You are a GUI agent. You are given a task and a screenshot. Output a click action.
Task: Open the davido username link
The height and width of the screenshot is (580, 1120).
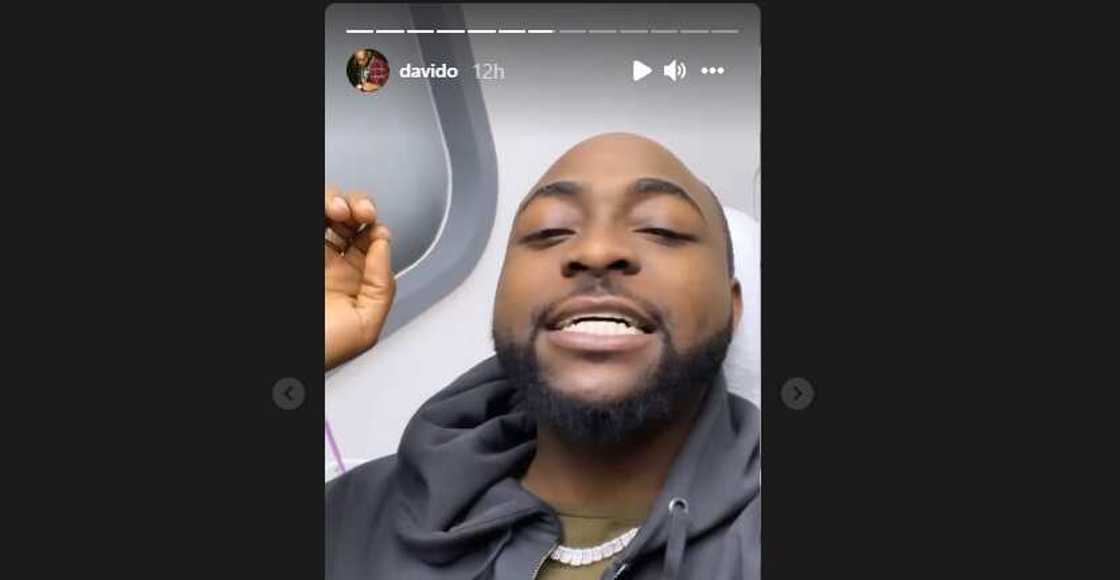tap(428, 71)
